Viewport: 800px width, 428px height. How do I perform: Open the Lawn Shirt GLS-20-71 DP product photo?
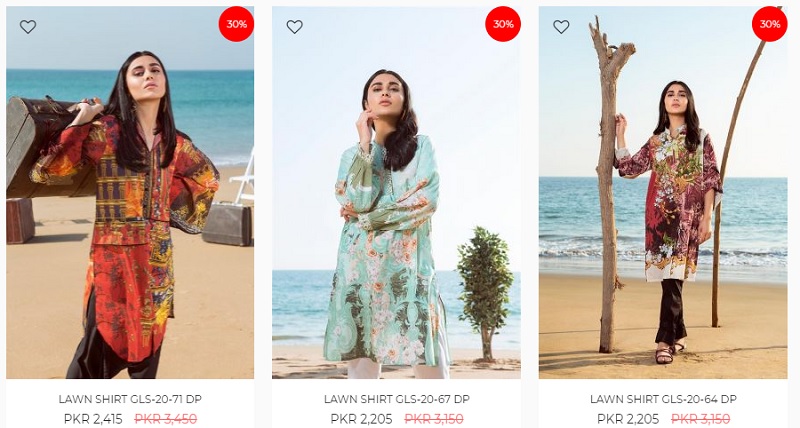click(x=130, y=200)
